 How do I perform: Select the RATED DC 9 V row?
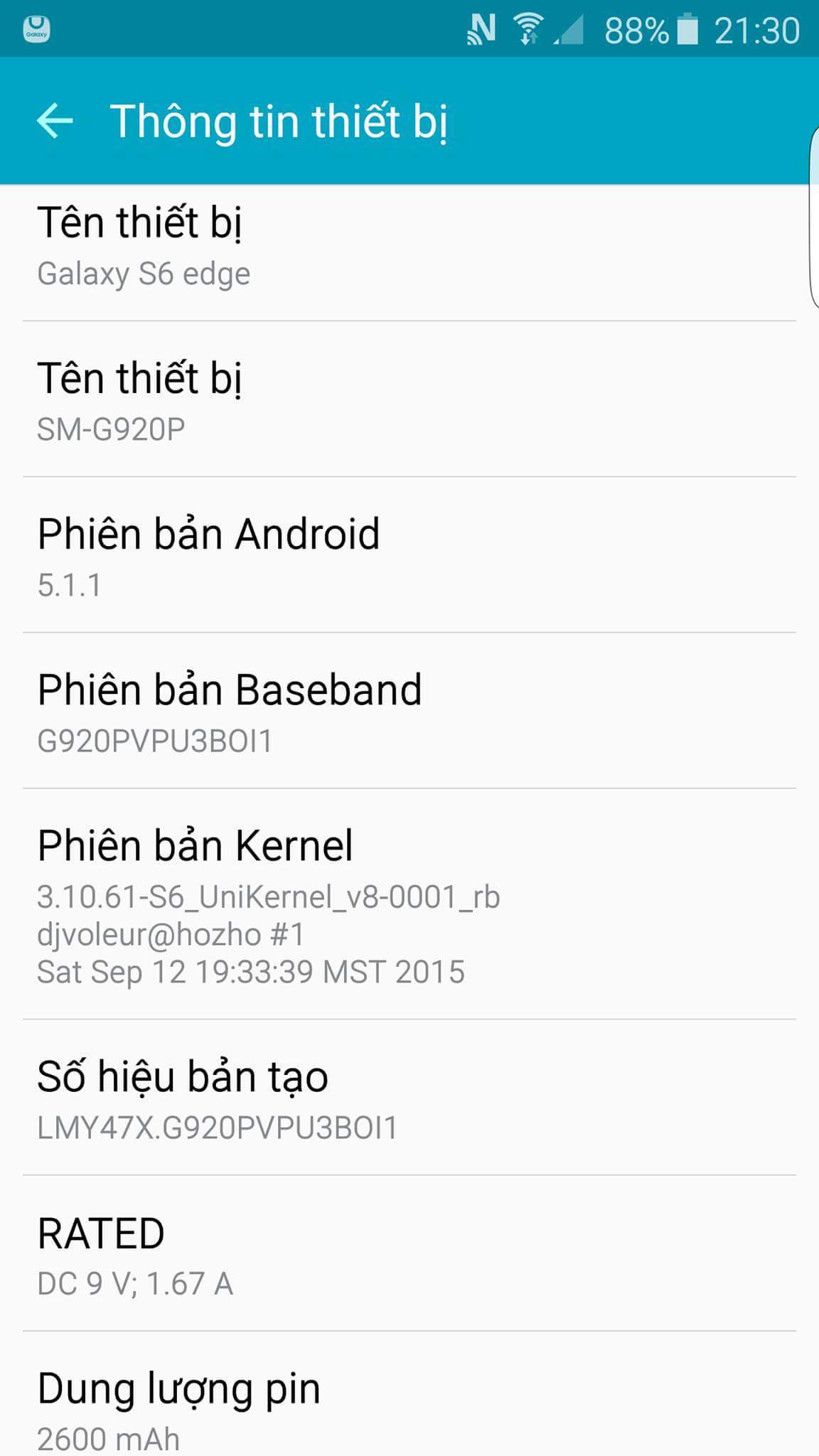[x=409, y=1253]
